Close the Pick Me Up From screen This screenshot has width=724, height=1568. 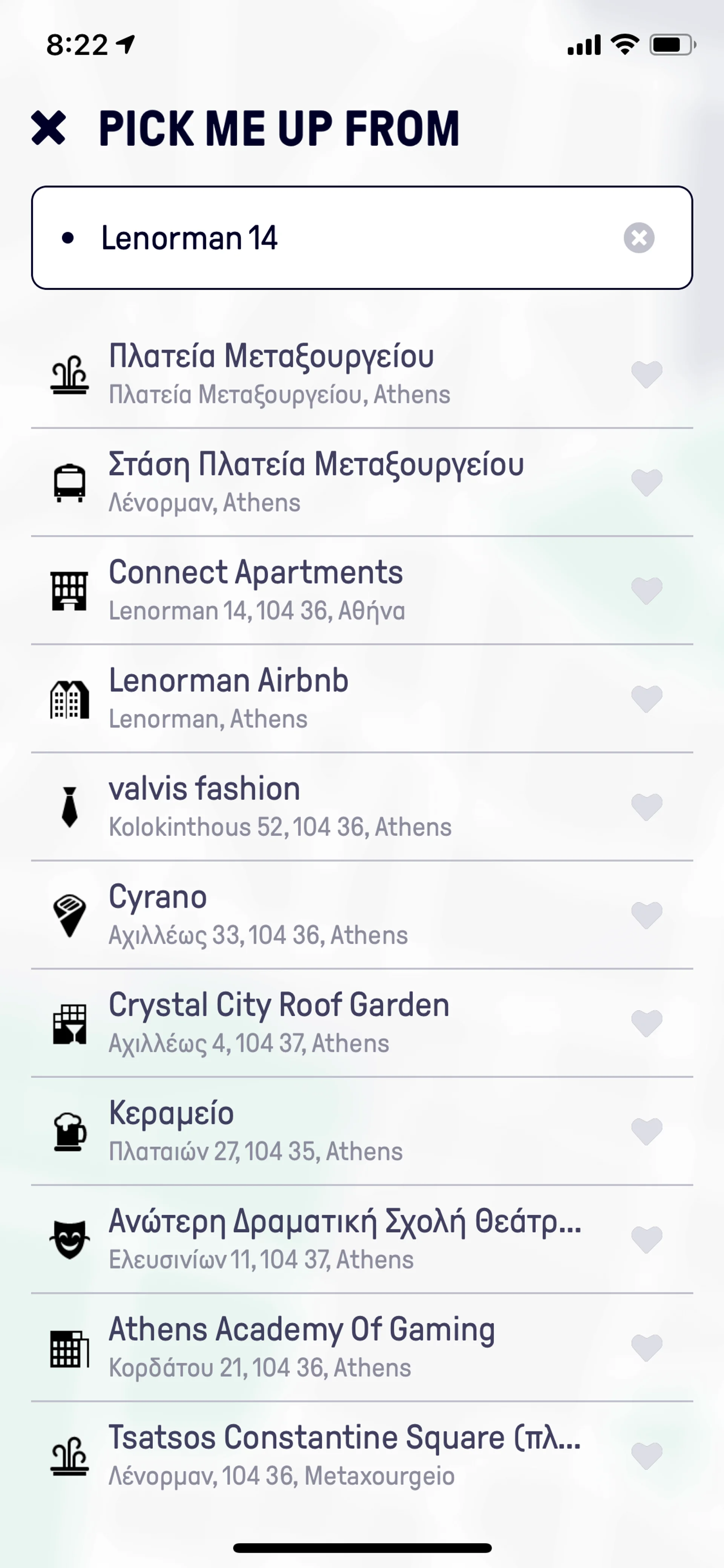(48, 128)
